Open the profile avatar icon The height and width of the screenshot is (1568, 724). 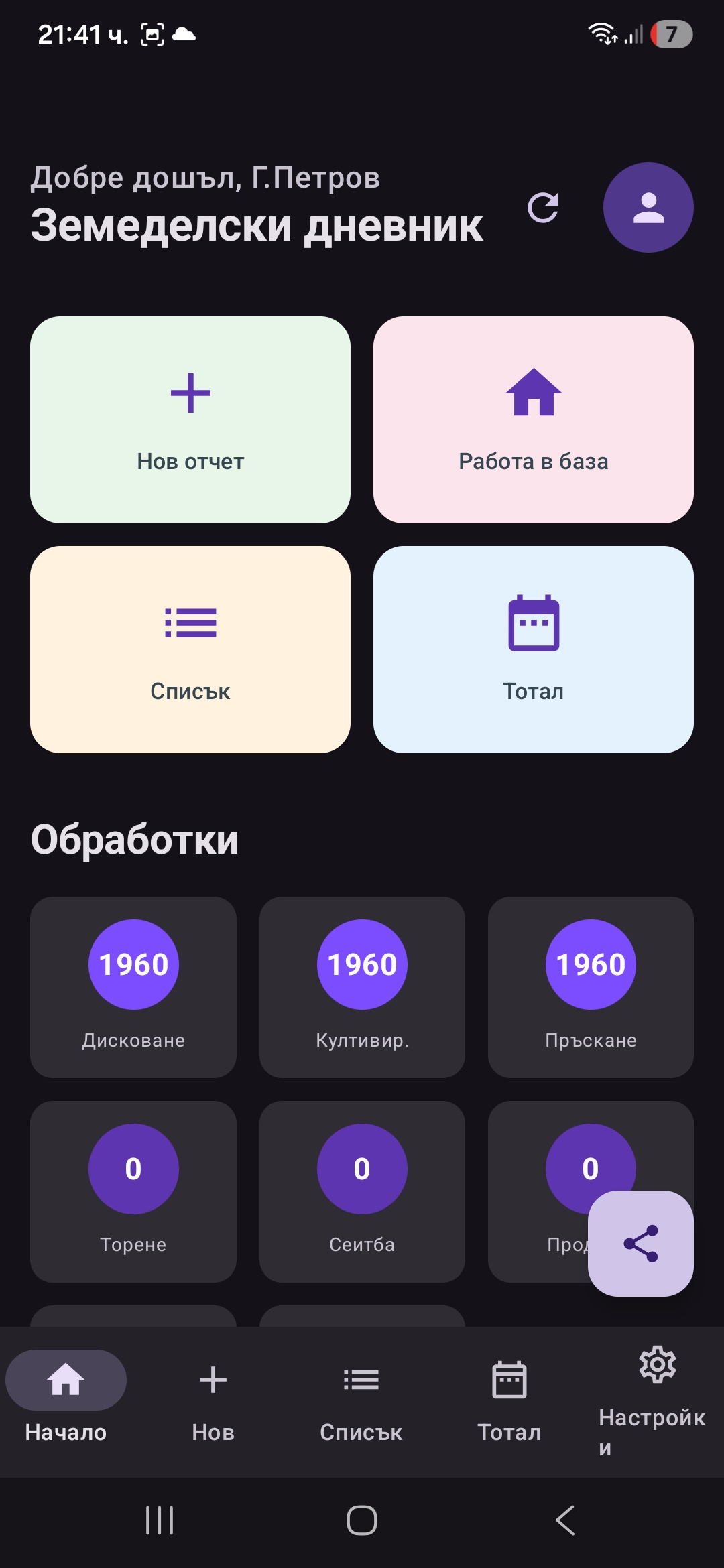648,207
